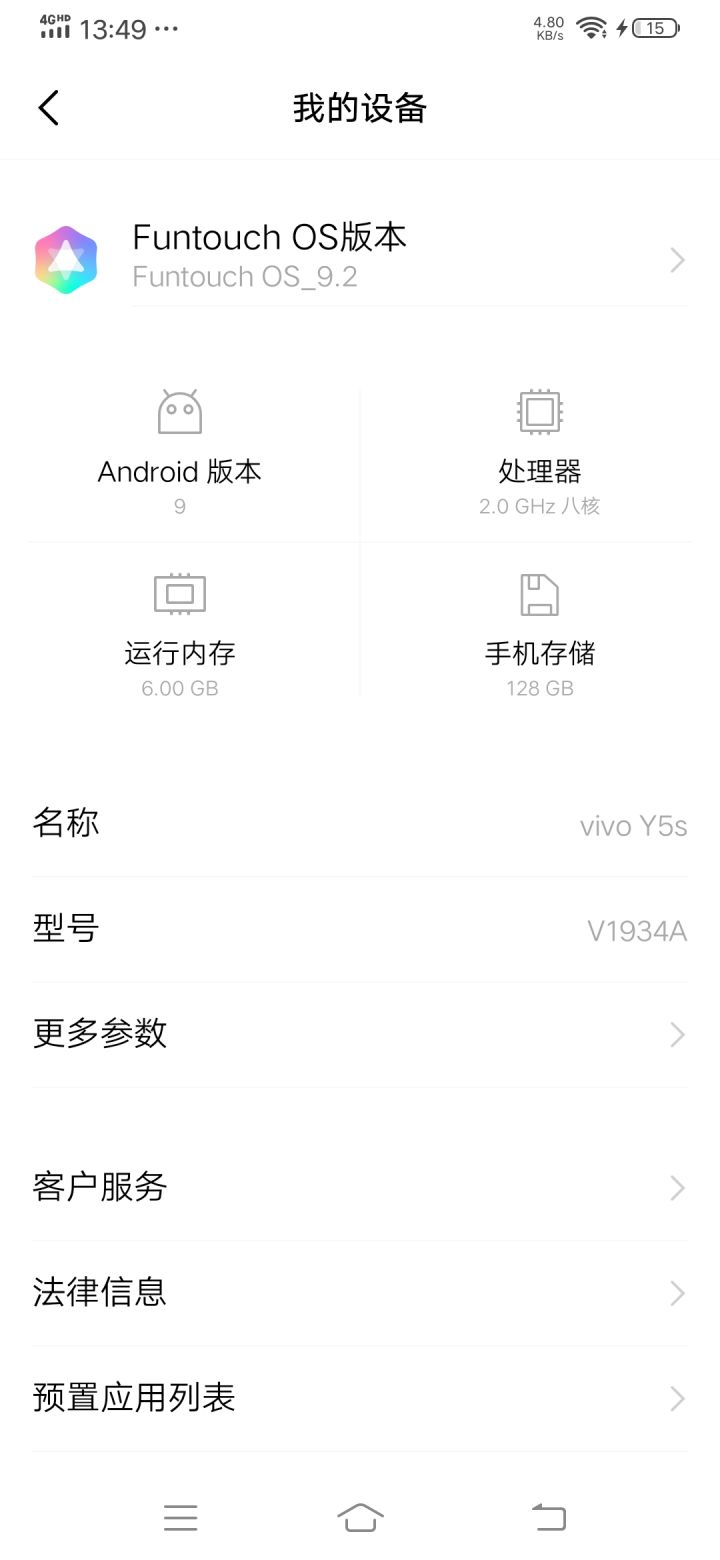This screenshot has width=720, height=1560.
Task: Go back from 我的设备 page
Action: click(x=49, y=108)
